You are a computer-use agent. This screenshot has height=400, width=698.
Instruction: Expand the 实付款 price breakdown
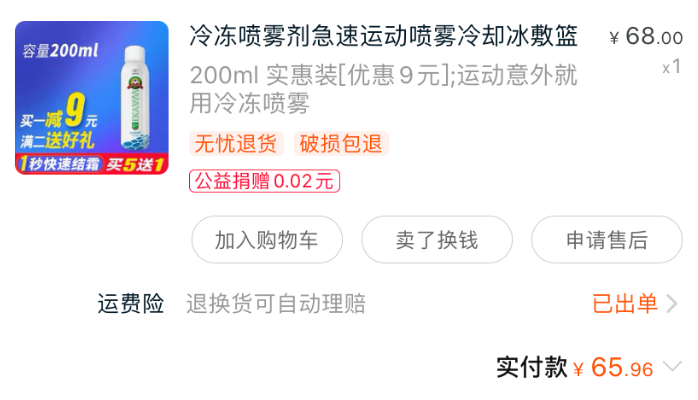coord(672,366)
